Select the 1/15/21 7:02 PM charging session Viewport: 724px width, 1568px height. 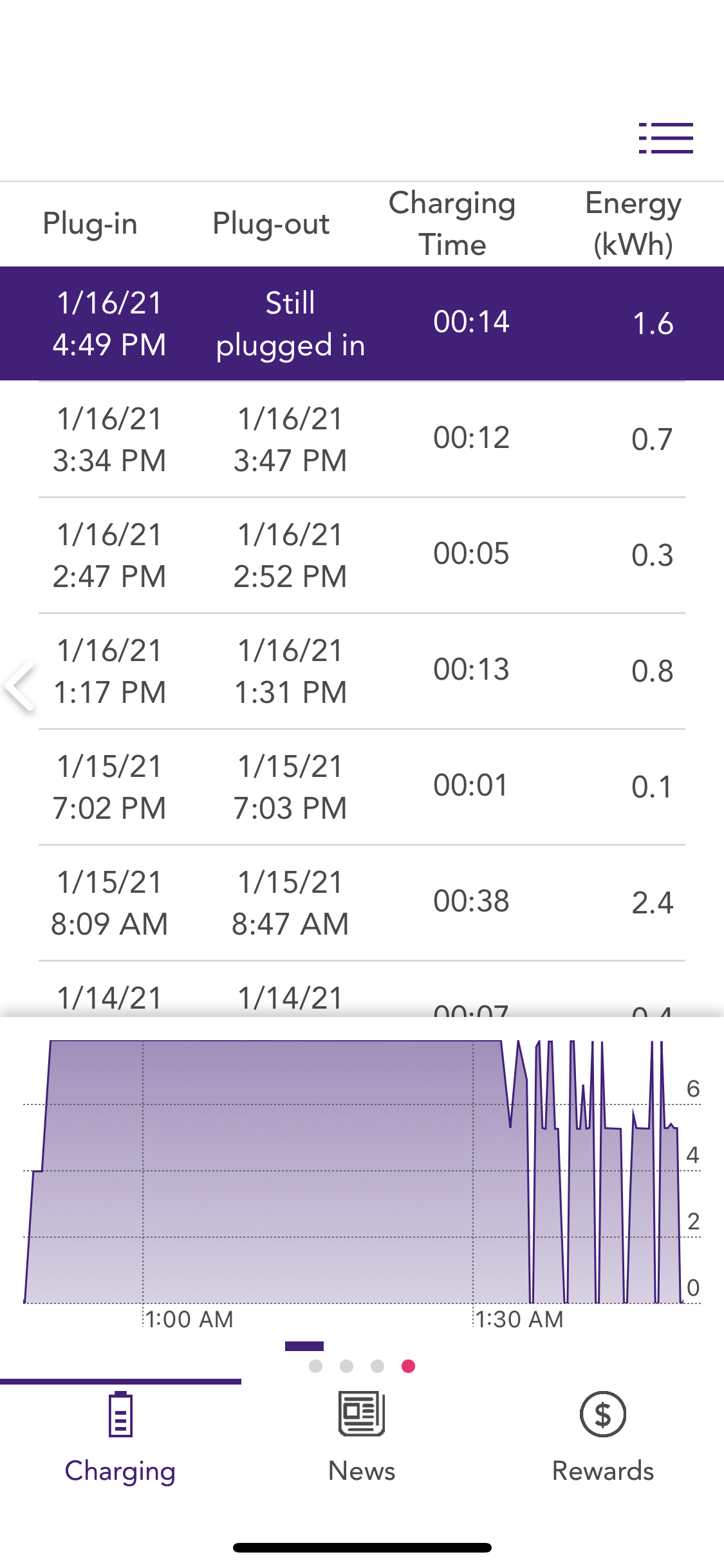coord(362,787)
